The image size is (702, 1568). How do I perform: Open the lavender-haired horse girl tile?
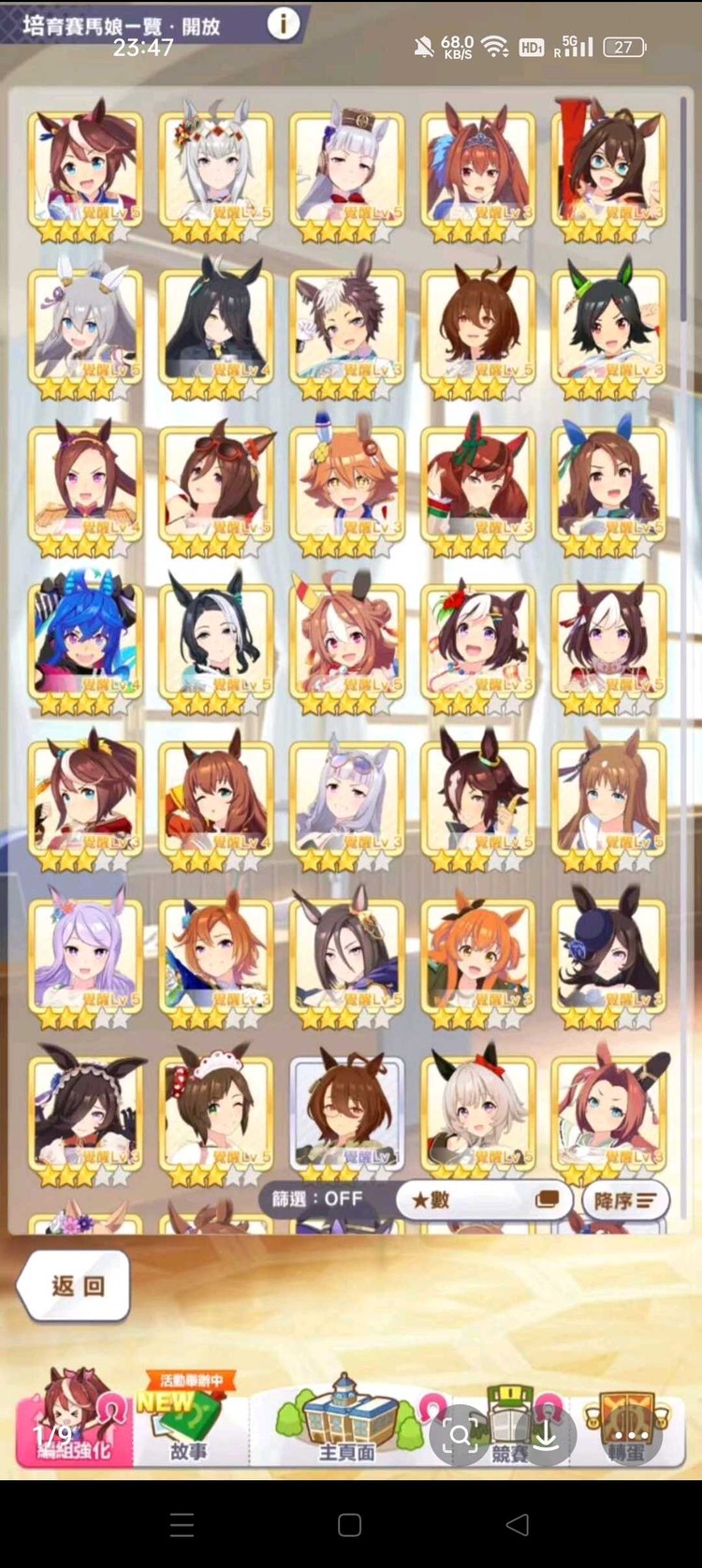pos(85,957)
